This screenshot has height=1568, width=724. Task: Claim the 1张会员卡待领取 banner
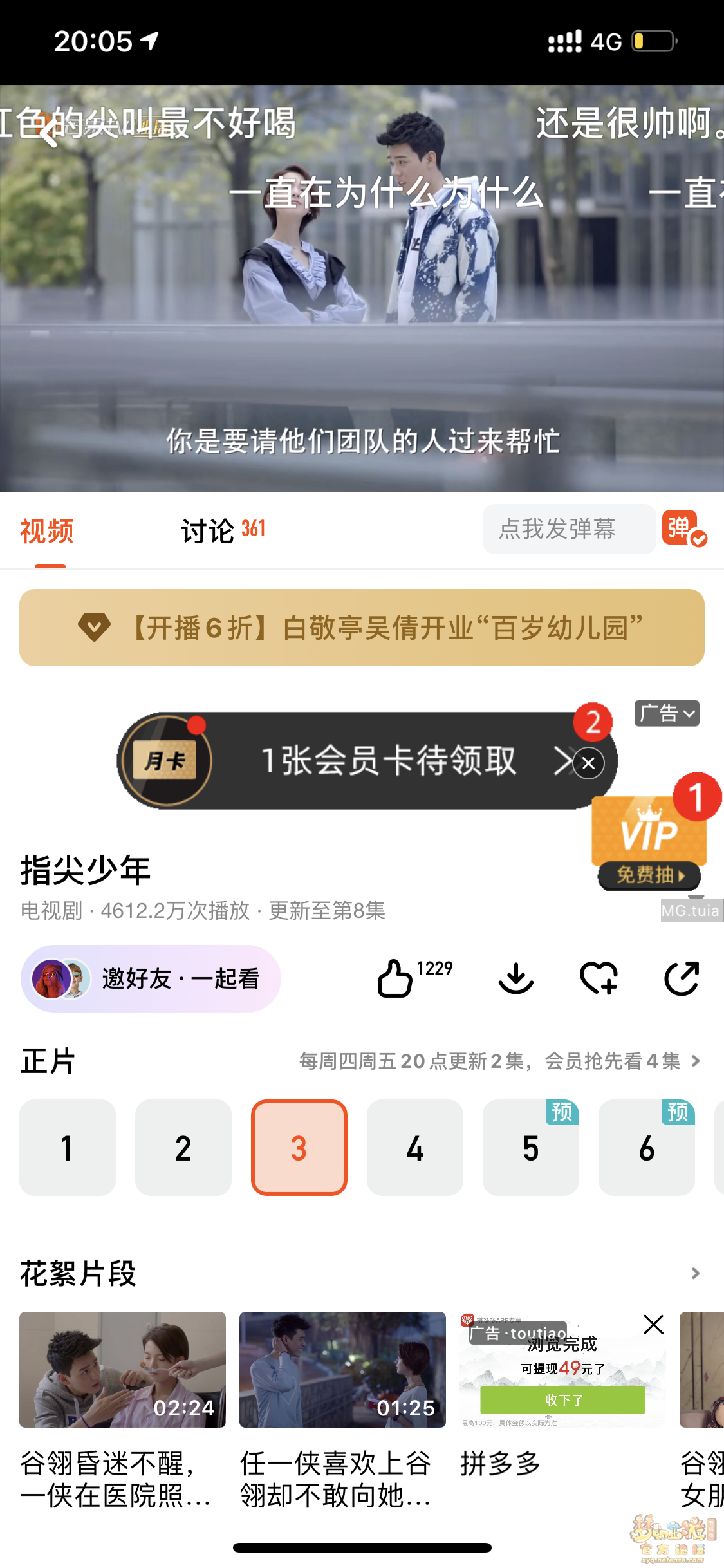[x=386, y=761]
